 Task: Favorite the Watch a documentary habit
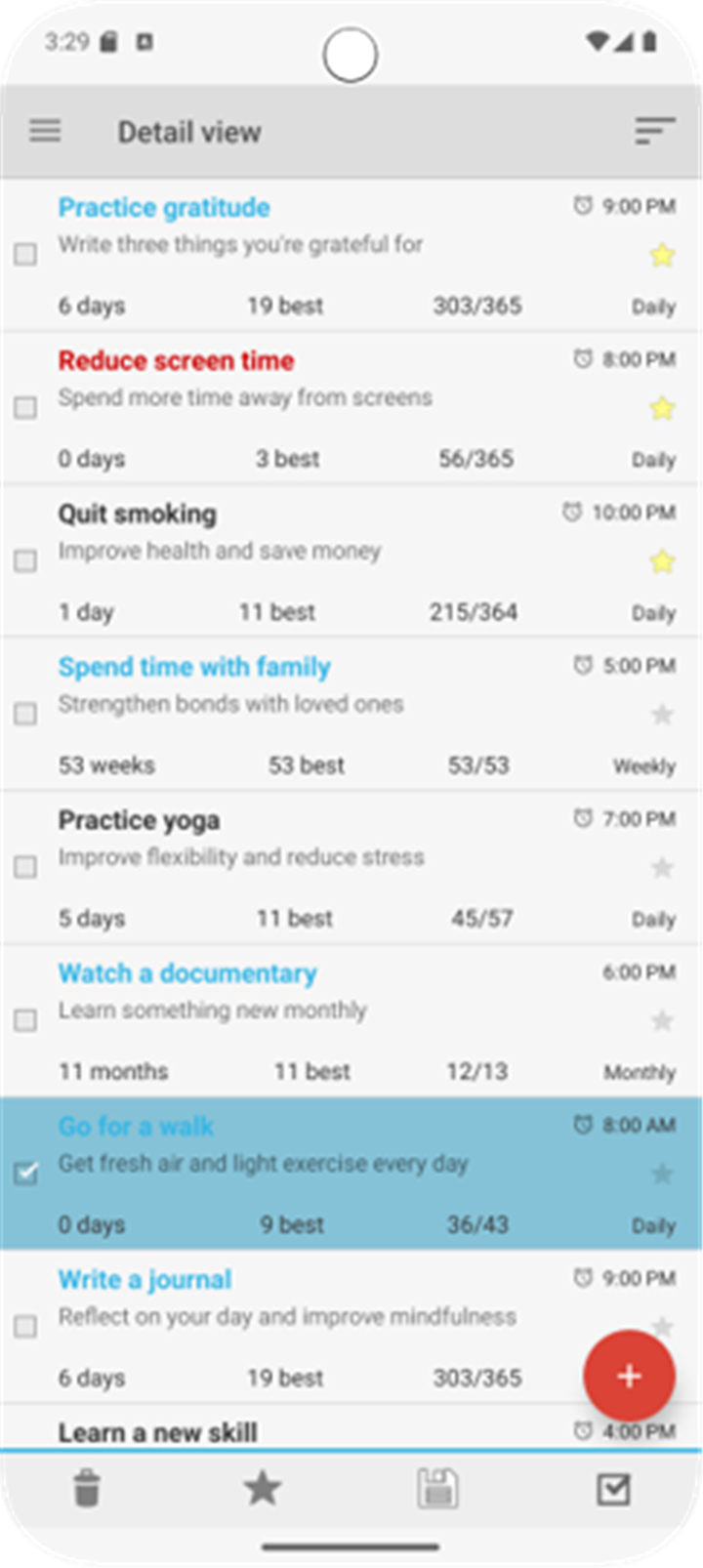tap(662, 1021)
